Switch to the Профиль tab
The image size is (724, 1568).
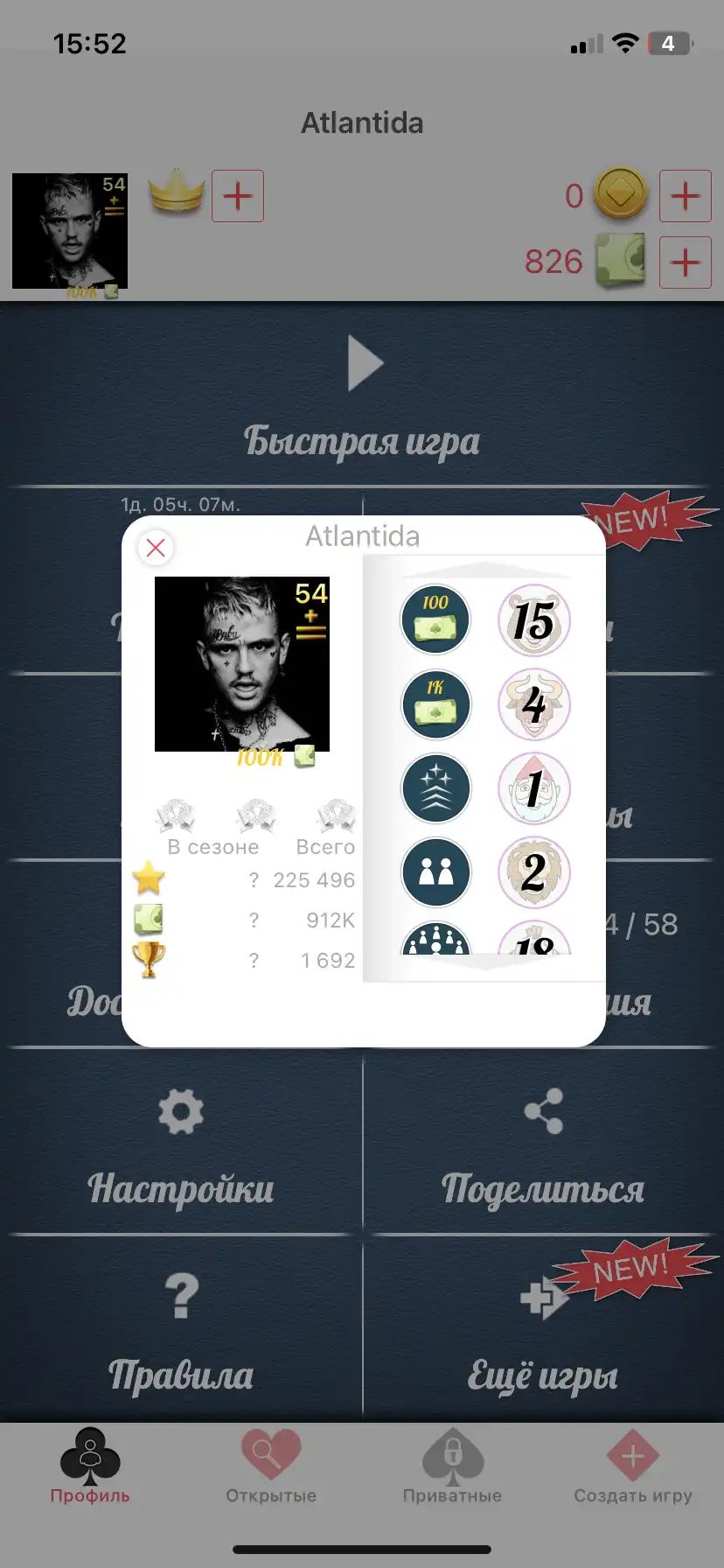90,1465
